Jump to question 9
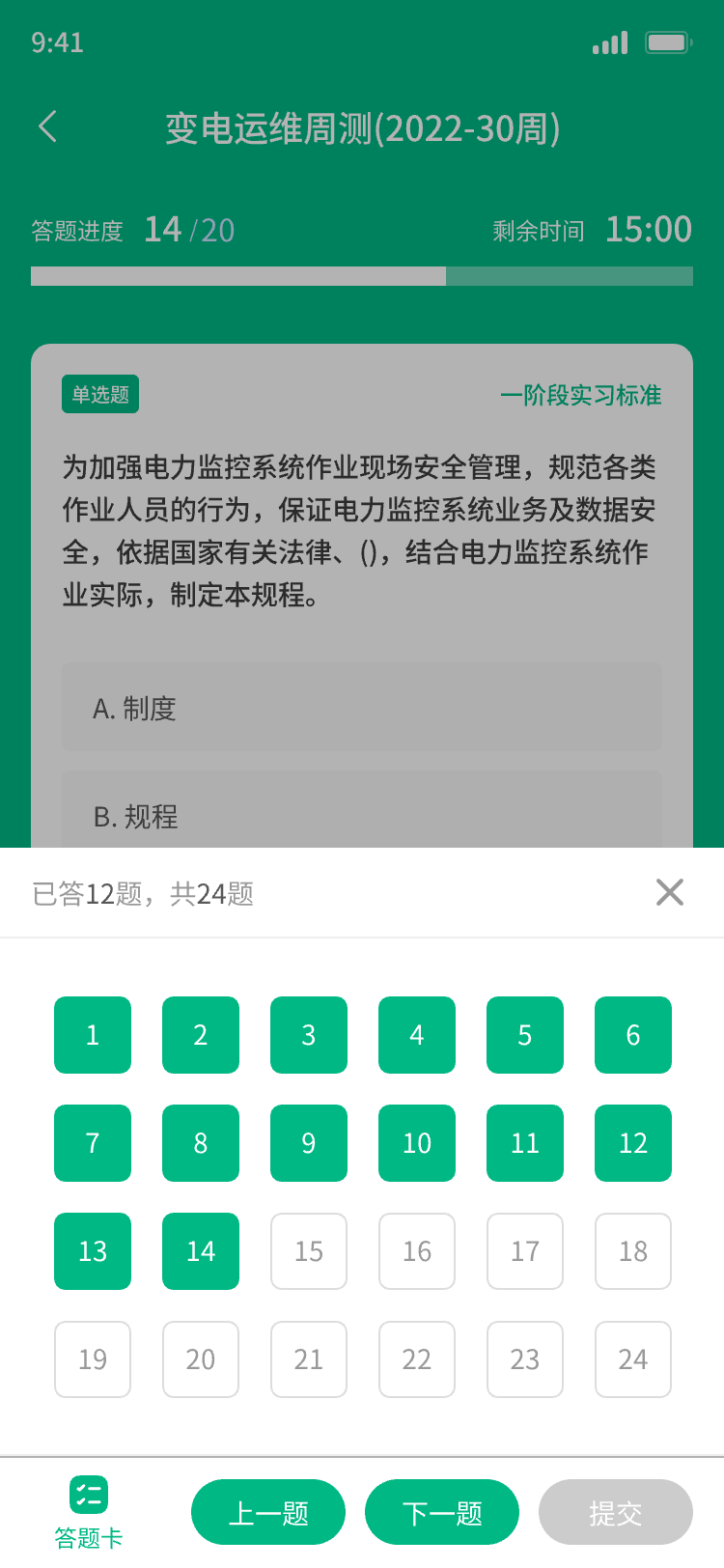 tap(309, 1143)
